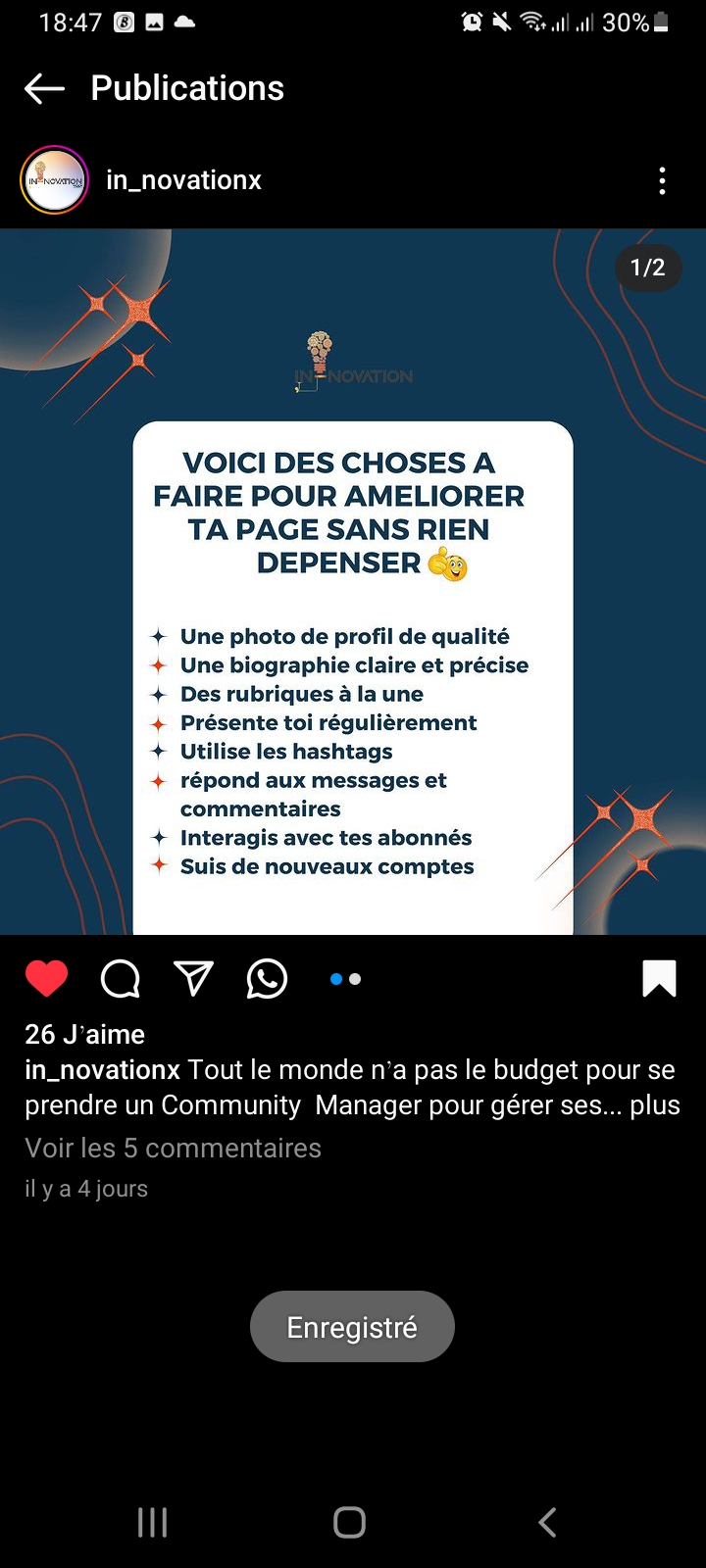The width and height of the screenshot is (706, 1568).
Task: Open recent apps from navigation bar
Action: 153,1522
